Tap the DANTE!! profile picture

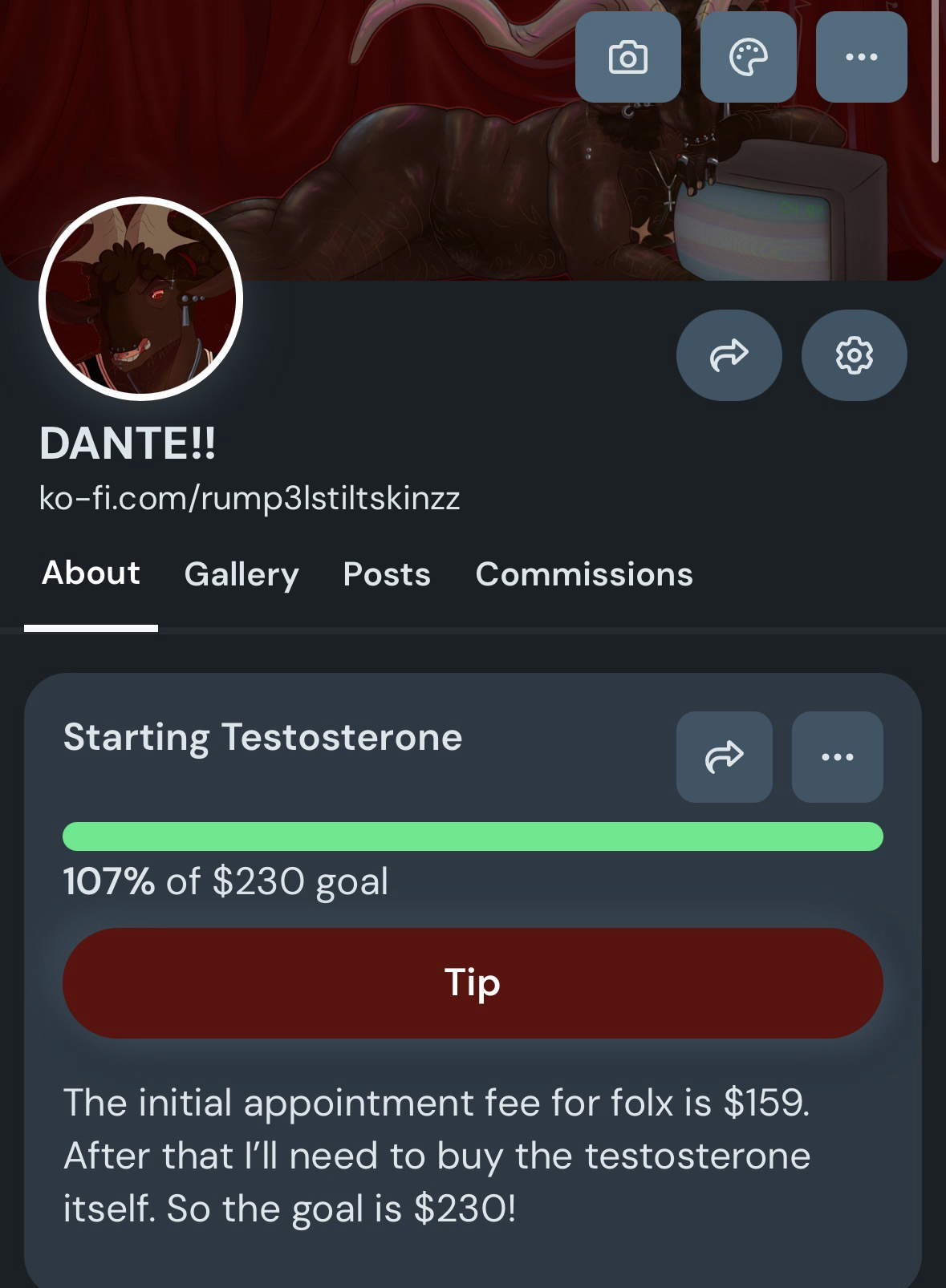(141, 298)
